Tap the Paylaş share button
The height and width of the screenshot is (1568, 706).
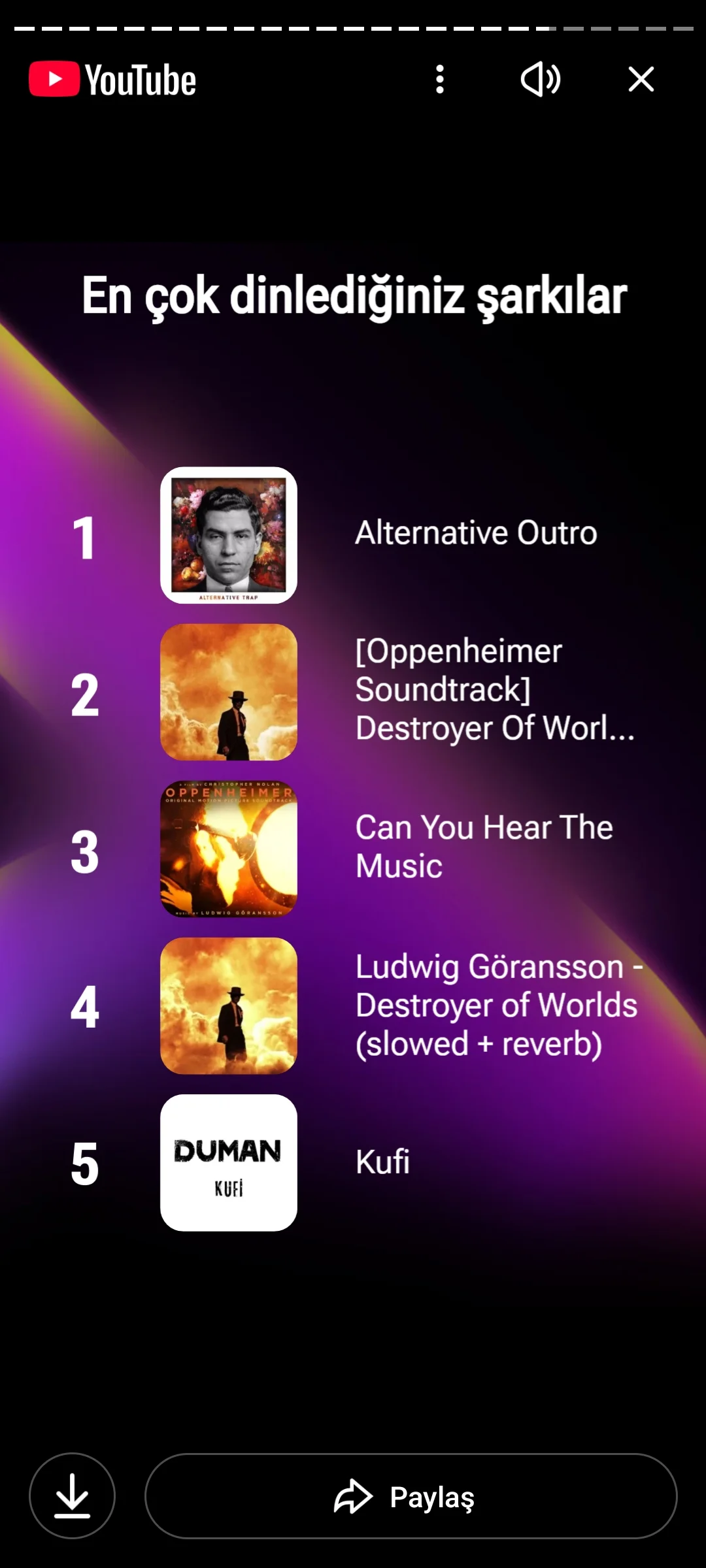click(411, 1496)
